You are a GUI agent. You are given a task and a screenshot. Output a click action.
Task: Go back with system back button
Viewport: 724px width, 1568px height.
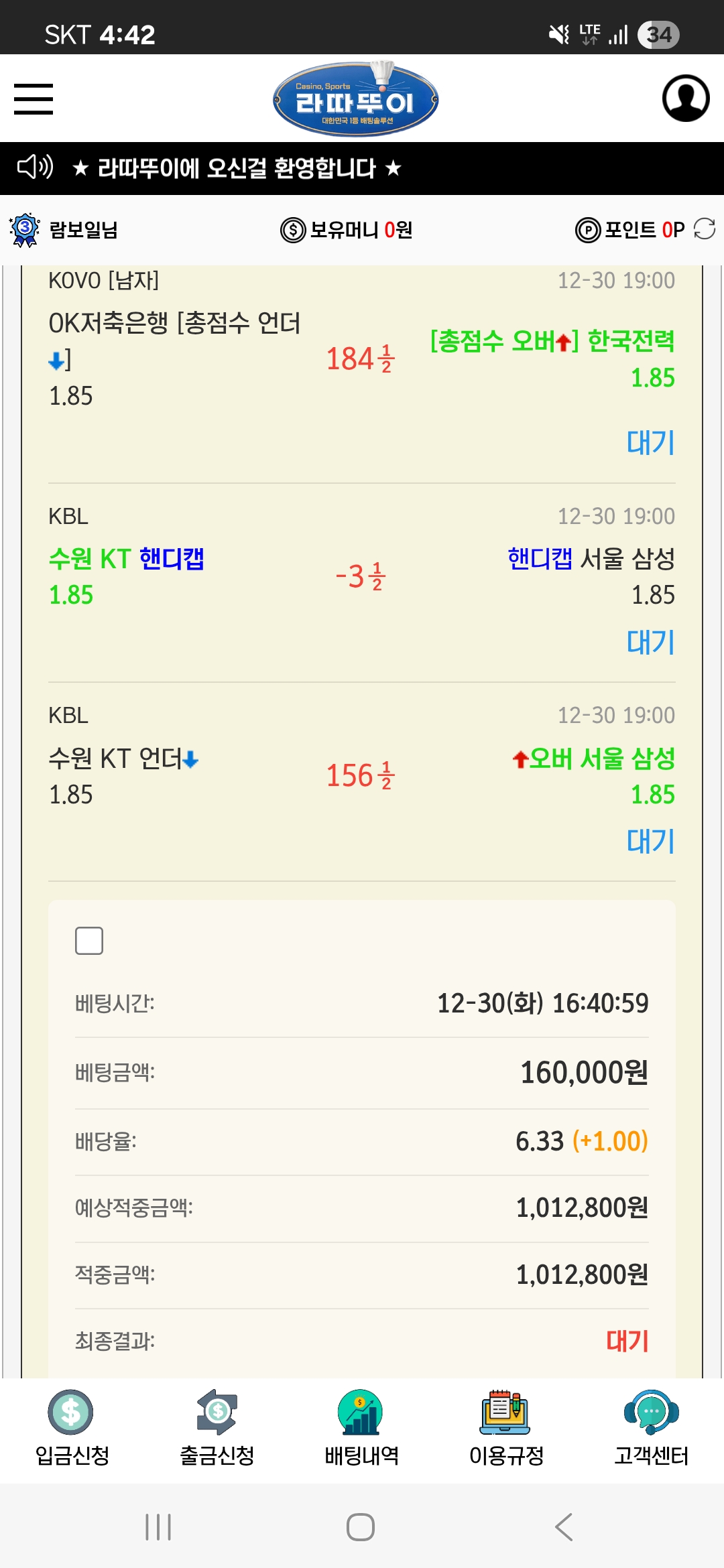(564, 1527)
